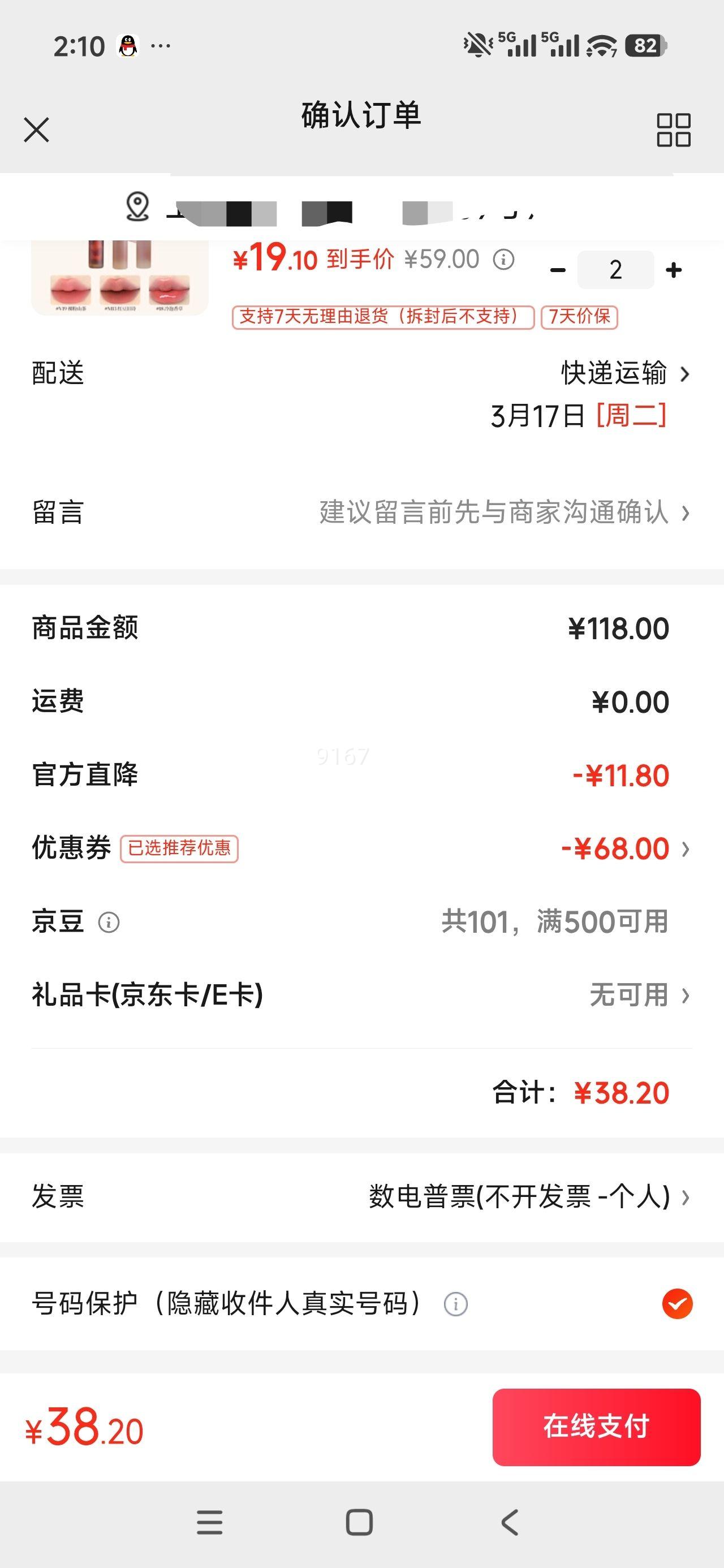The image size is (724, 1568).
Task: View 京豆 info tooltip
Action: [109, 922]
